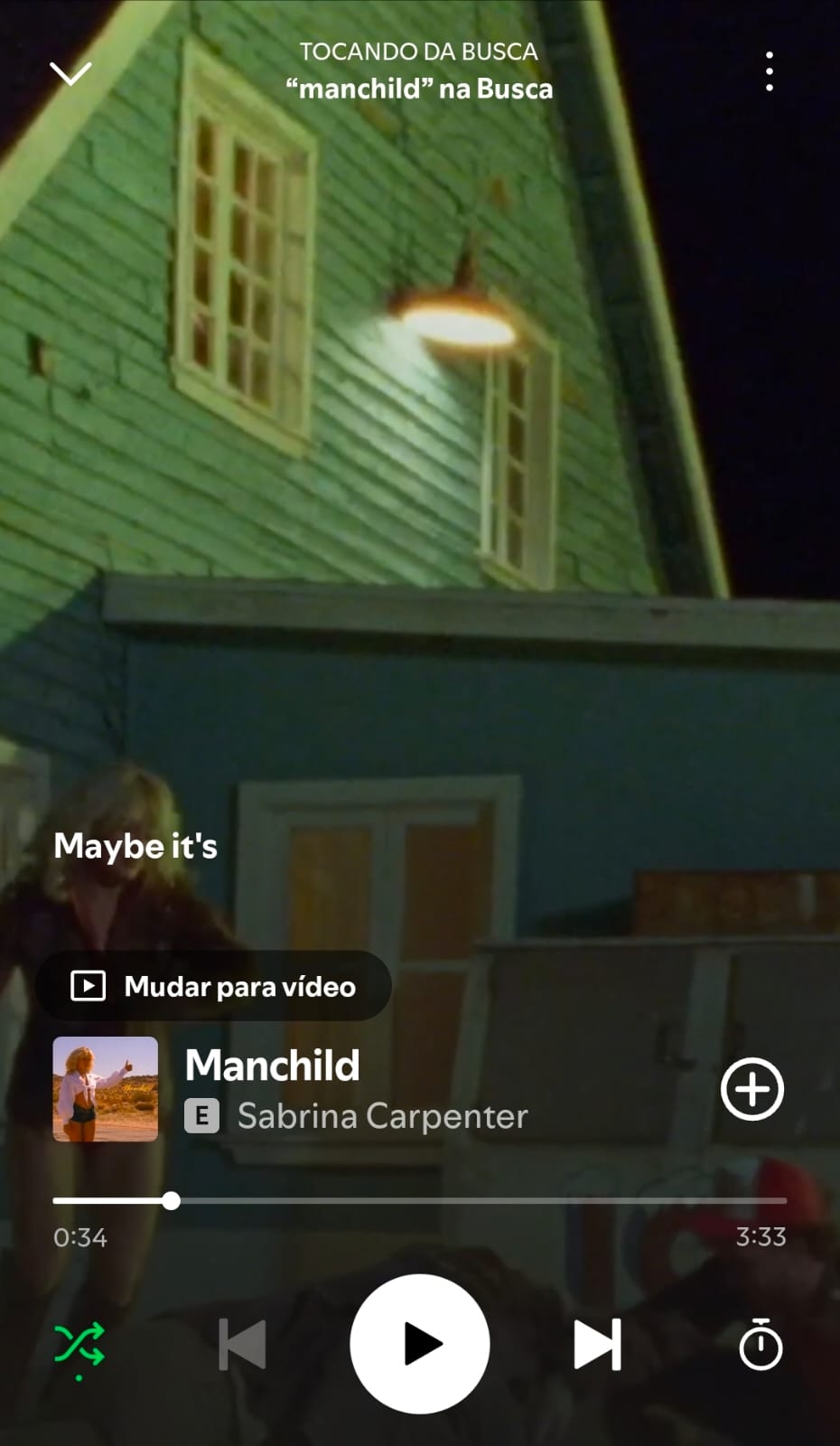Add Manchild to your library

[751, 1089]
